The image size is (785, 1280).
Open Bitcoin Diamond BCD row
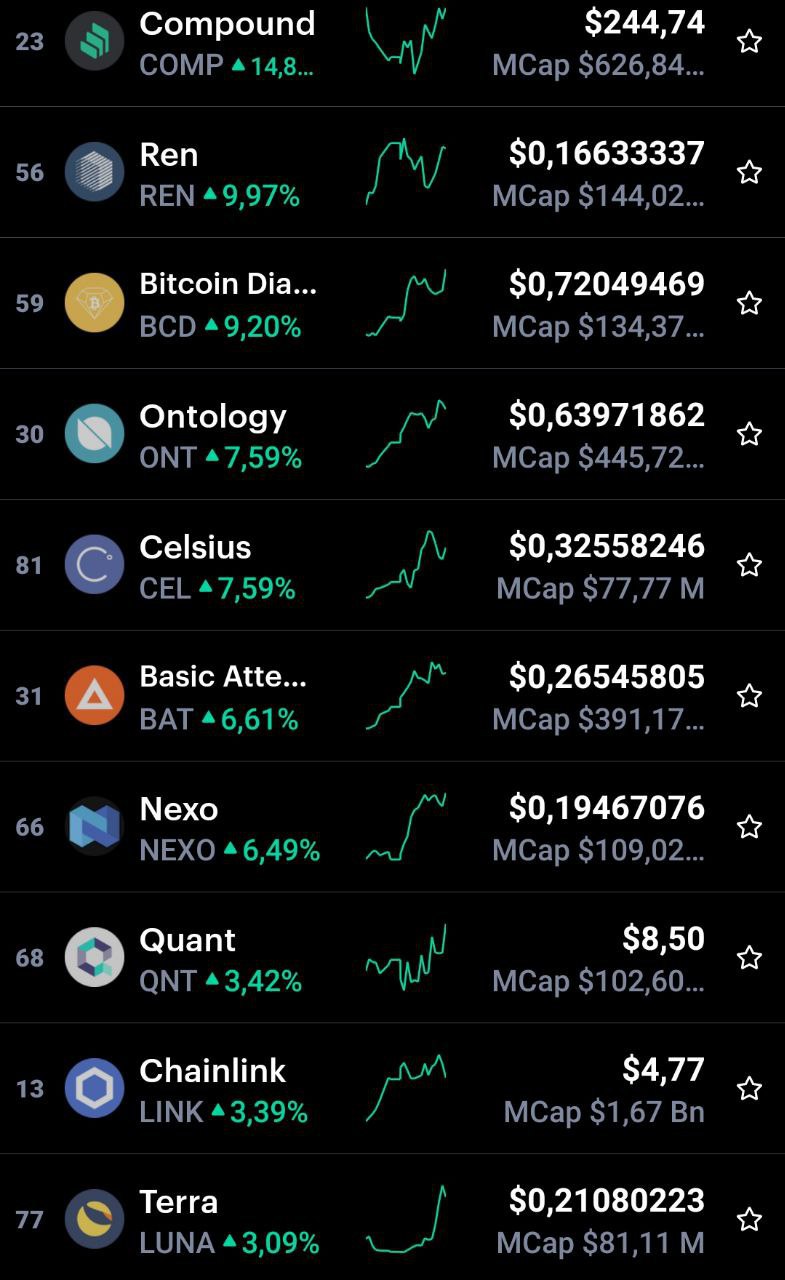(392, 303)
